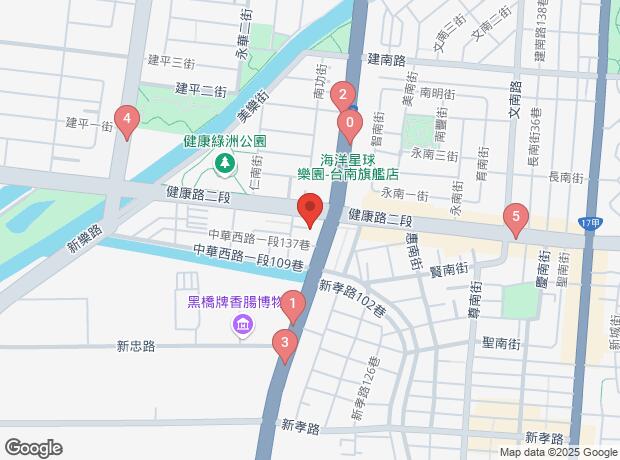This screenshot has width=620, height=460.
Task: Open the 黑橋牌香腸博物館 museum icon
Action: 240,324
